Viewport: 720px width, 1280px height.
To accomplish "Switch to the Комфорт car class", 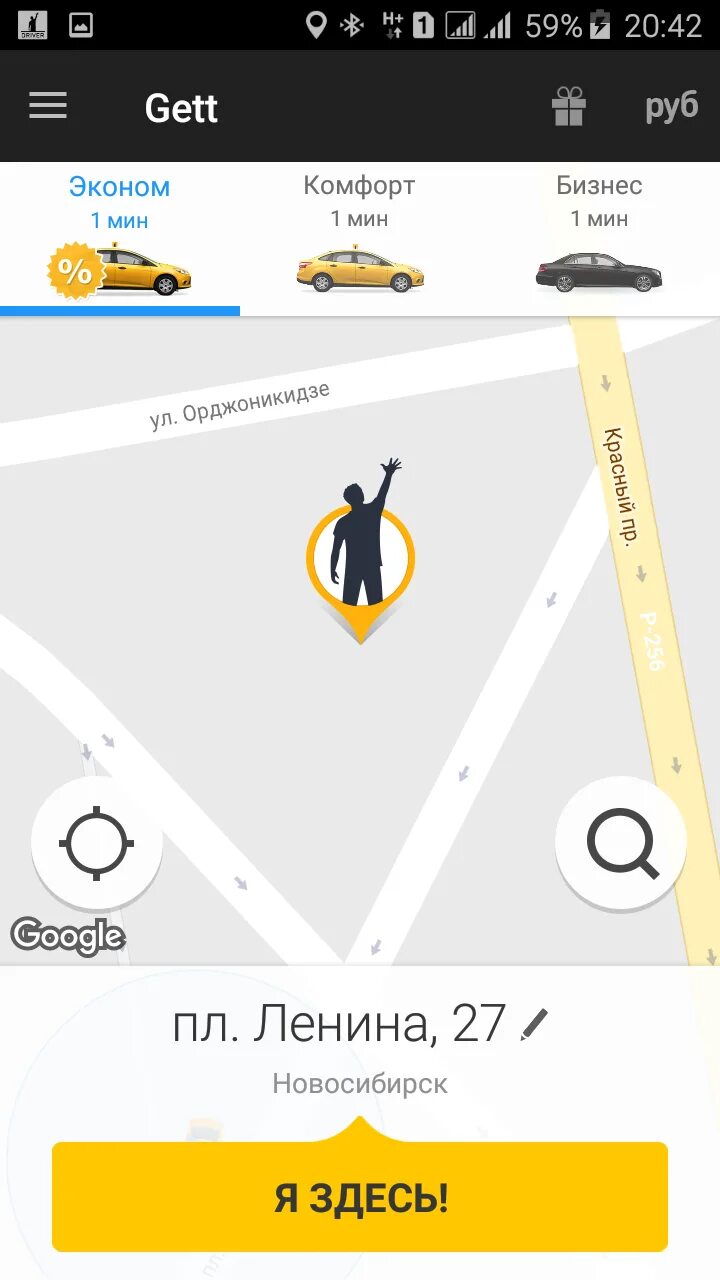I will tap(359, 238).
